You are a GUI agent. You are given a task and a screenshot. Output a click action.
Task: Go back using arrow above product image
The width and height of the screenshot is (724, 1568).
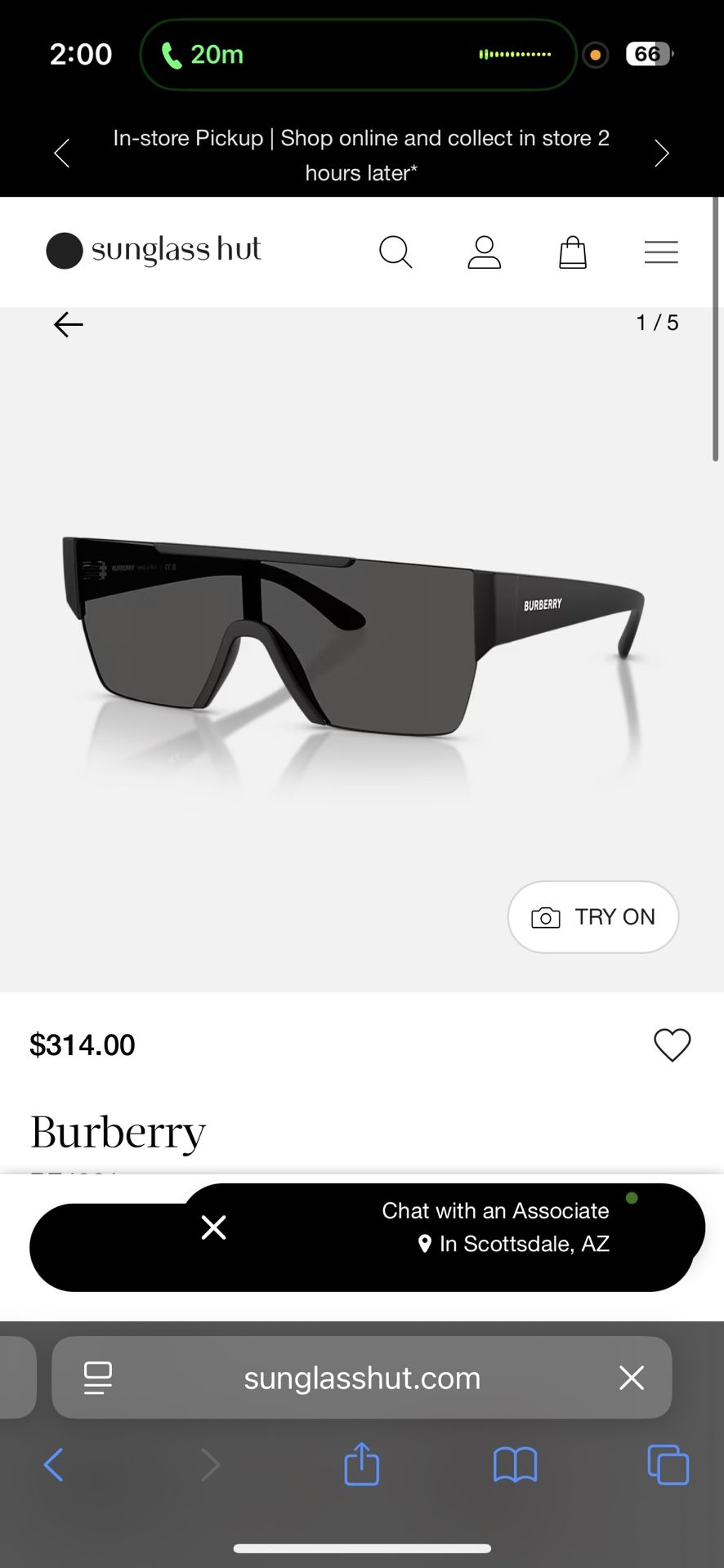click(x=68, y=323)
